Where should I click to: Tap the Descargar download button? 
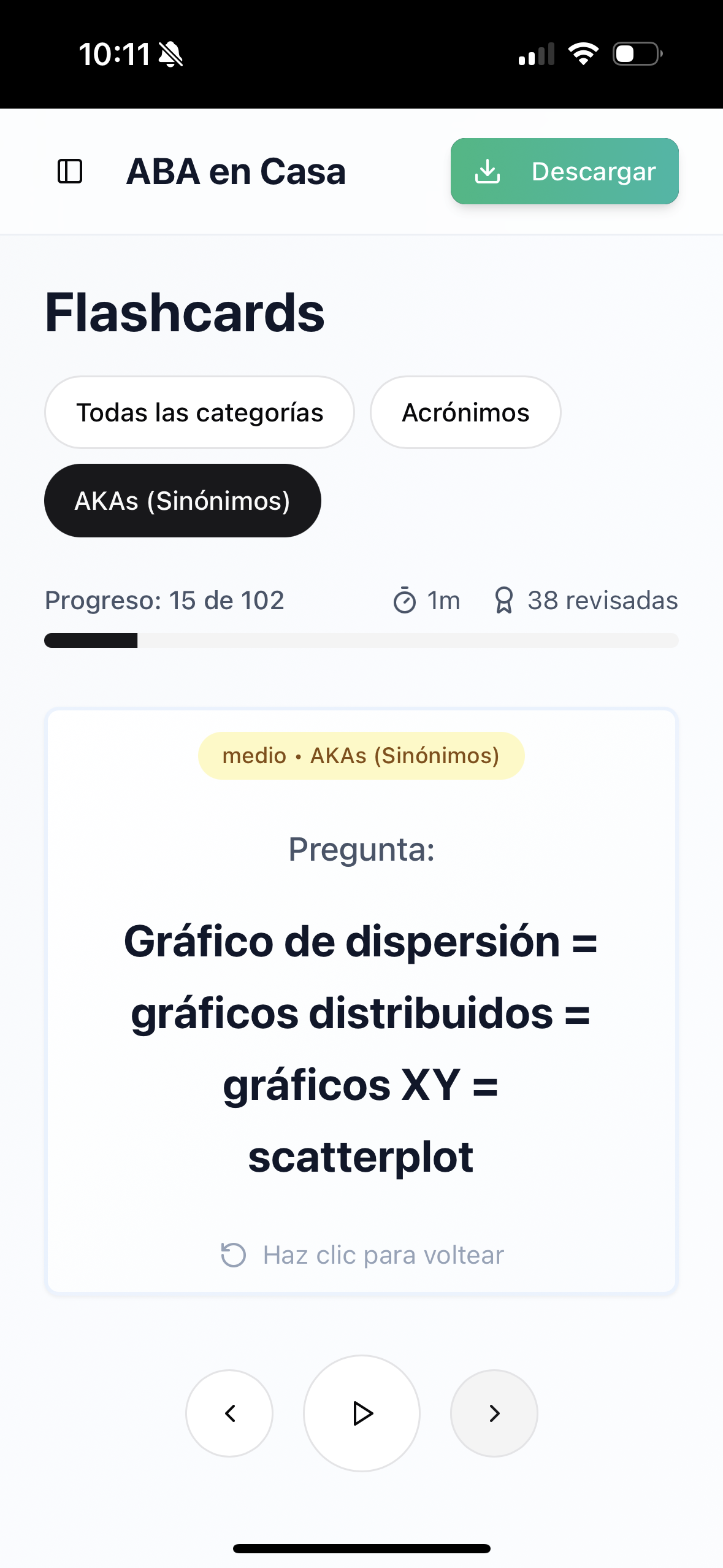pyautogui.click(x=564, y=171)
